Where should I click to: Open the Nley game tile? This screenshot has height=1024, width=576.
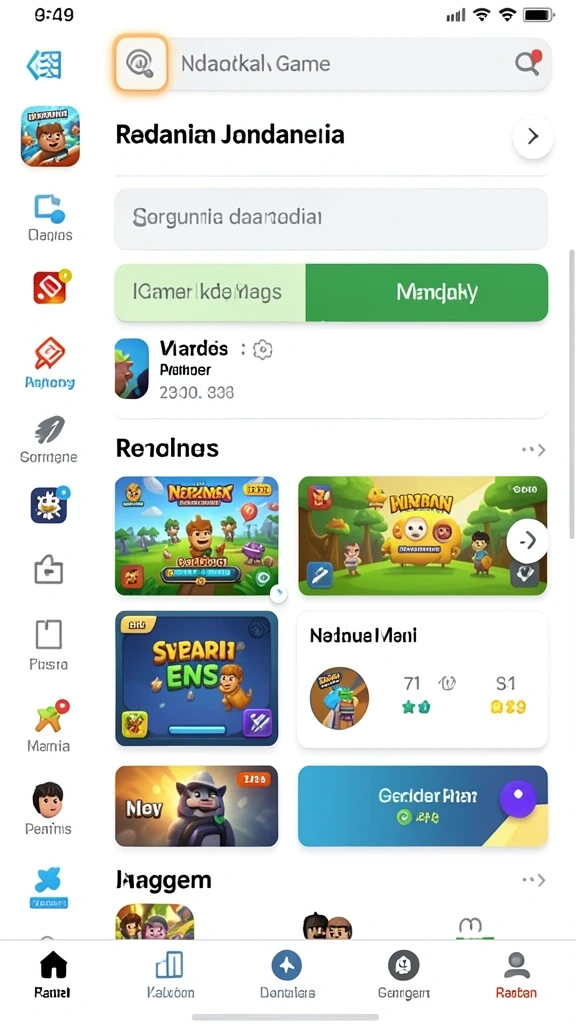(197, 806)
